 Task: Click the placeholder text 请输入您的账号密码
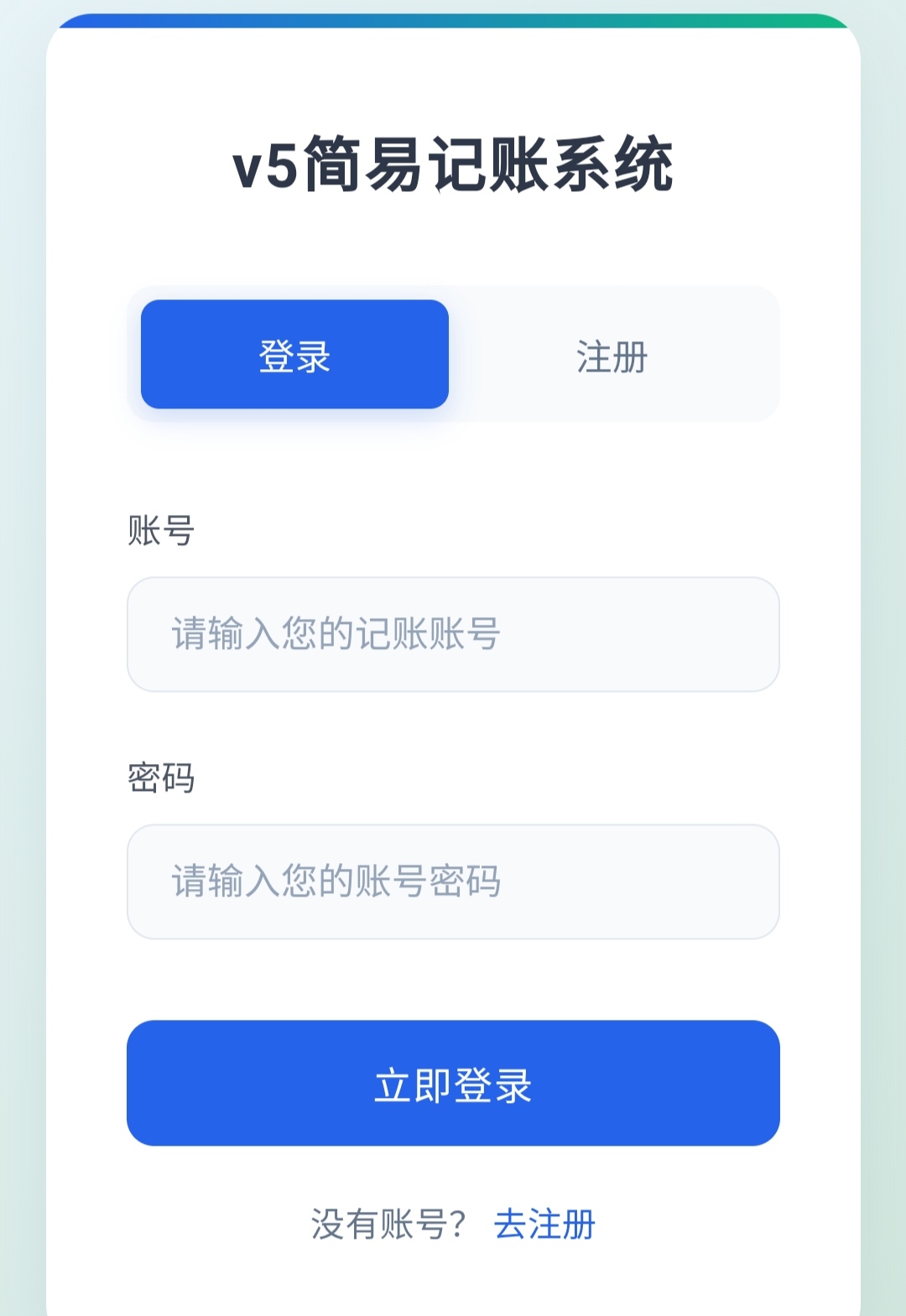pos(336,881)
